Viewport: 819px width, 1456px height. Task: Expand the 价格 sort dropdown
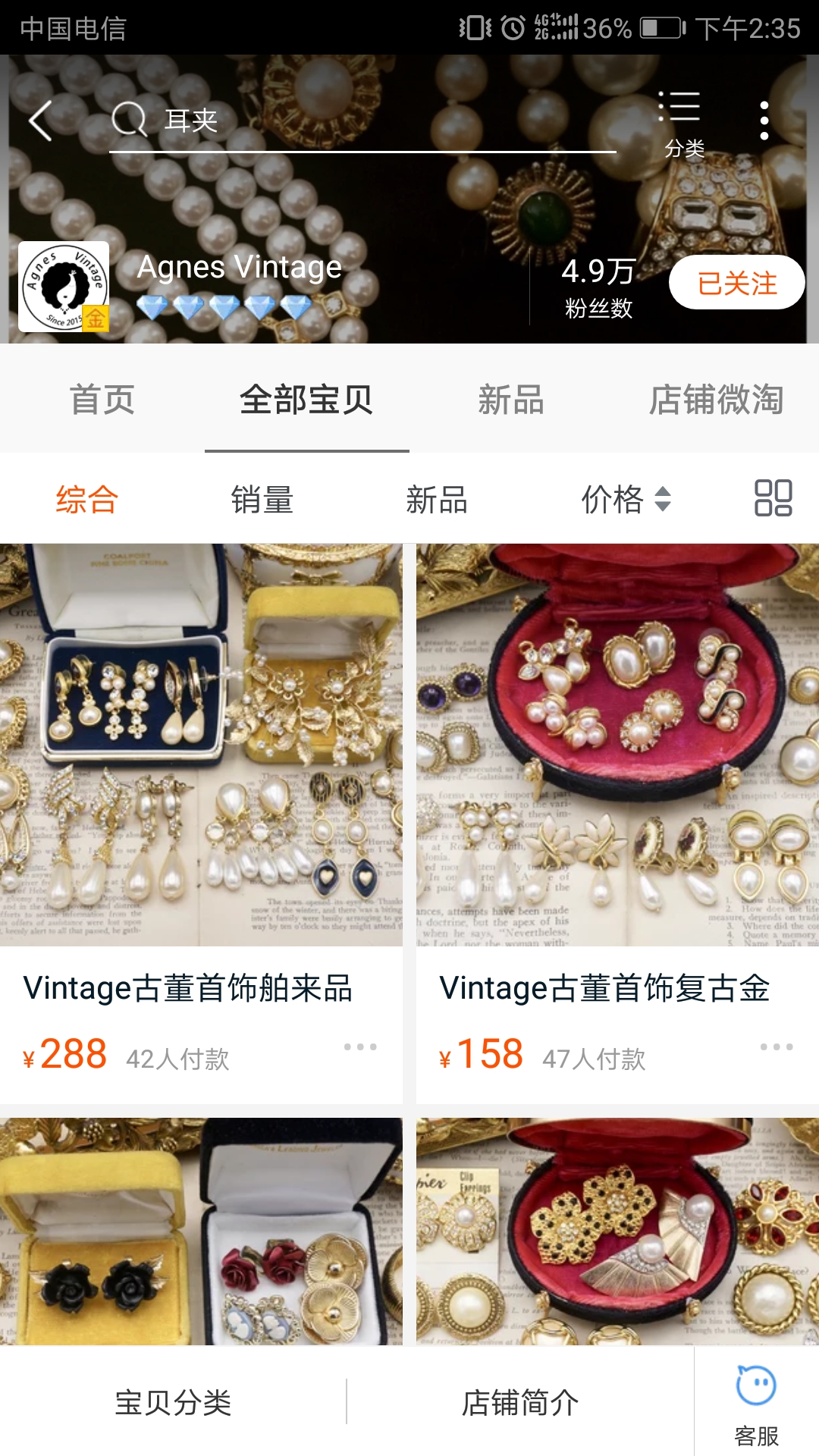click(622, 500)
